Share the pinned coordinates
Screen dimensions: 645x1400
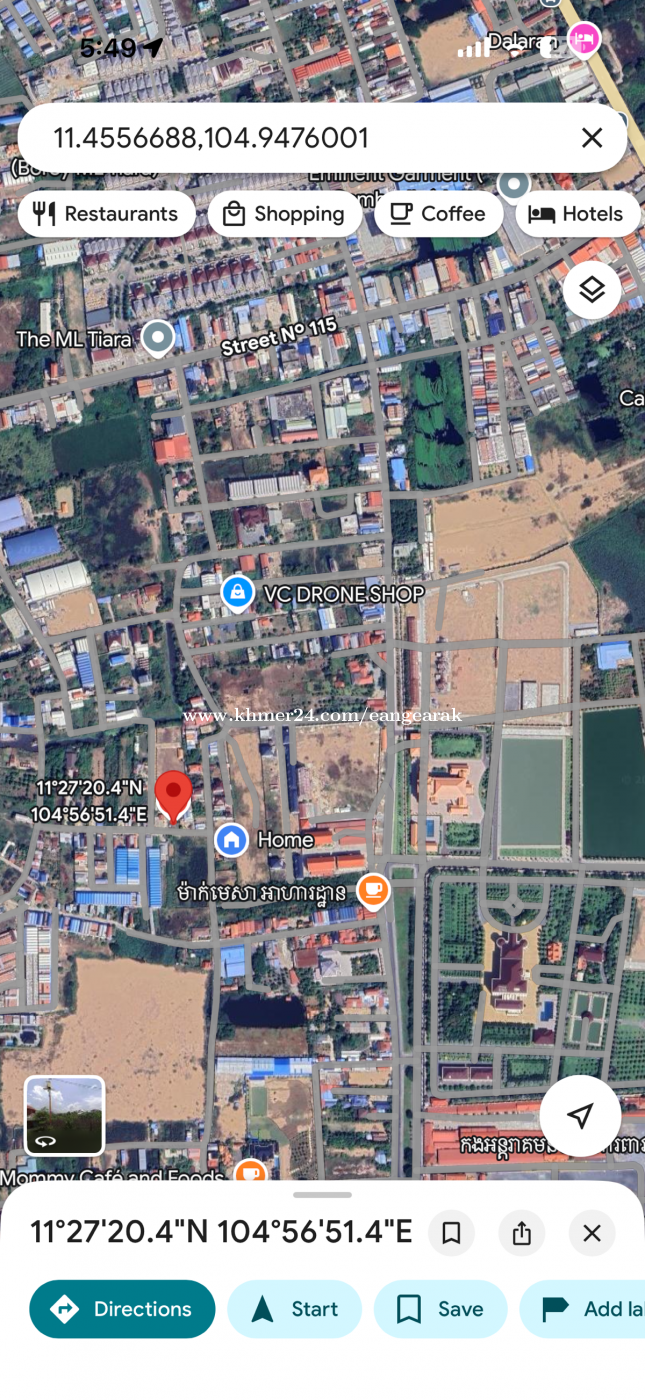coord(522,1233)
